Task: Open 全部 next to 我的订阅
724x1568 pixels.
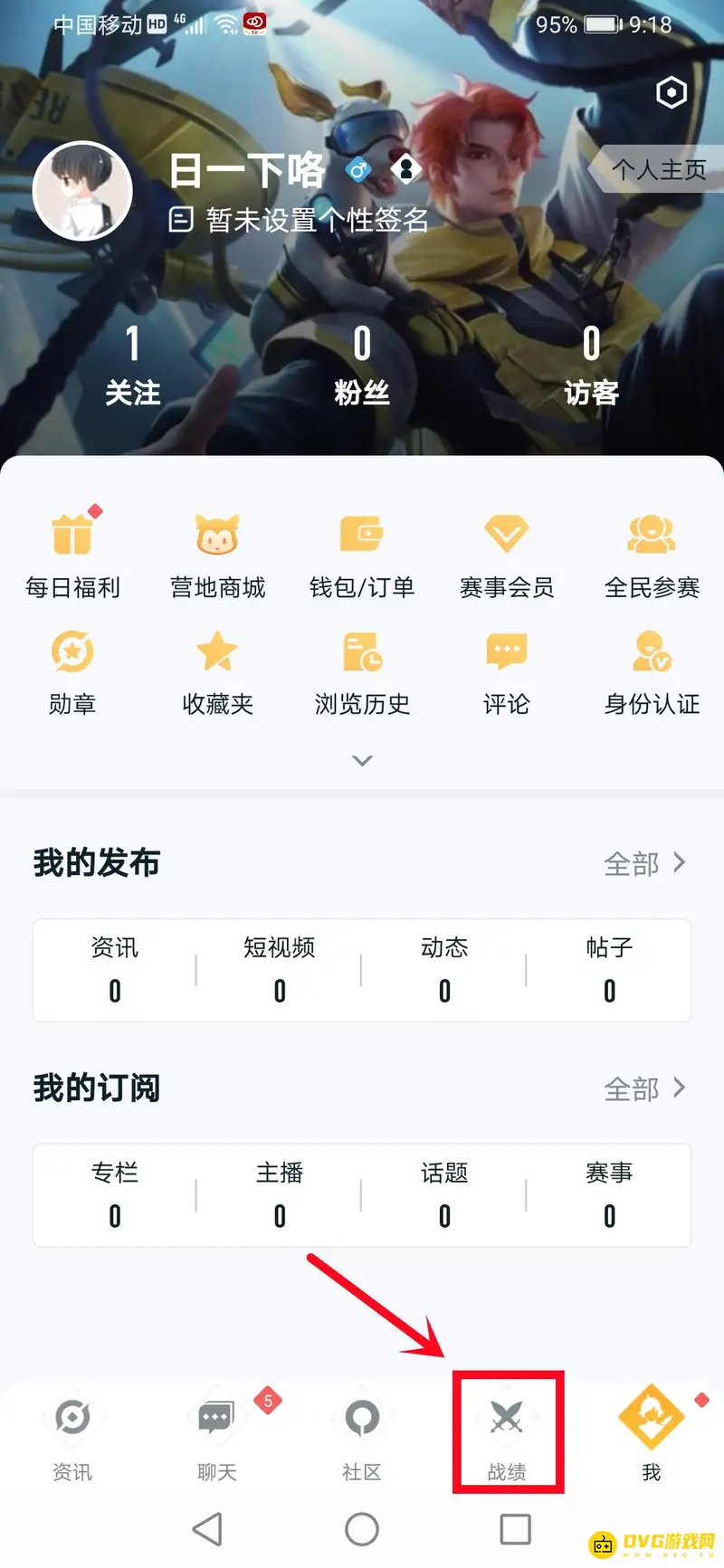Action: coord(643,1089)
